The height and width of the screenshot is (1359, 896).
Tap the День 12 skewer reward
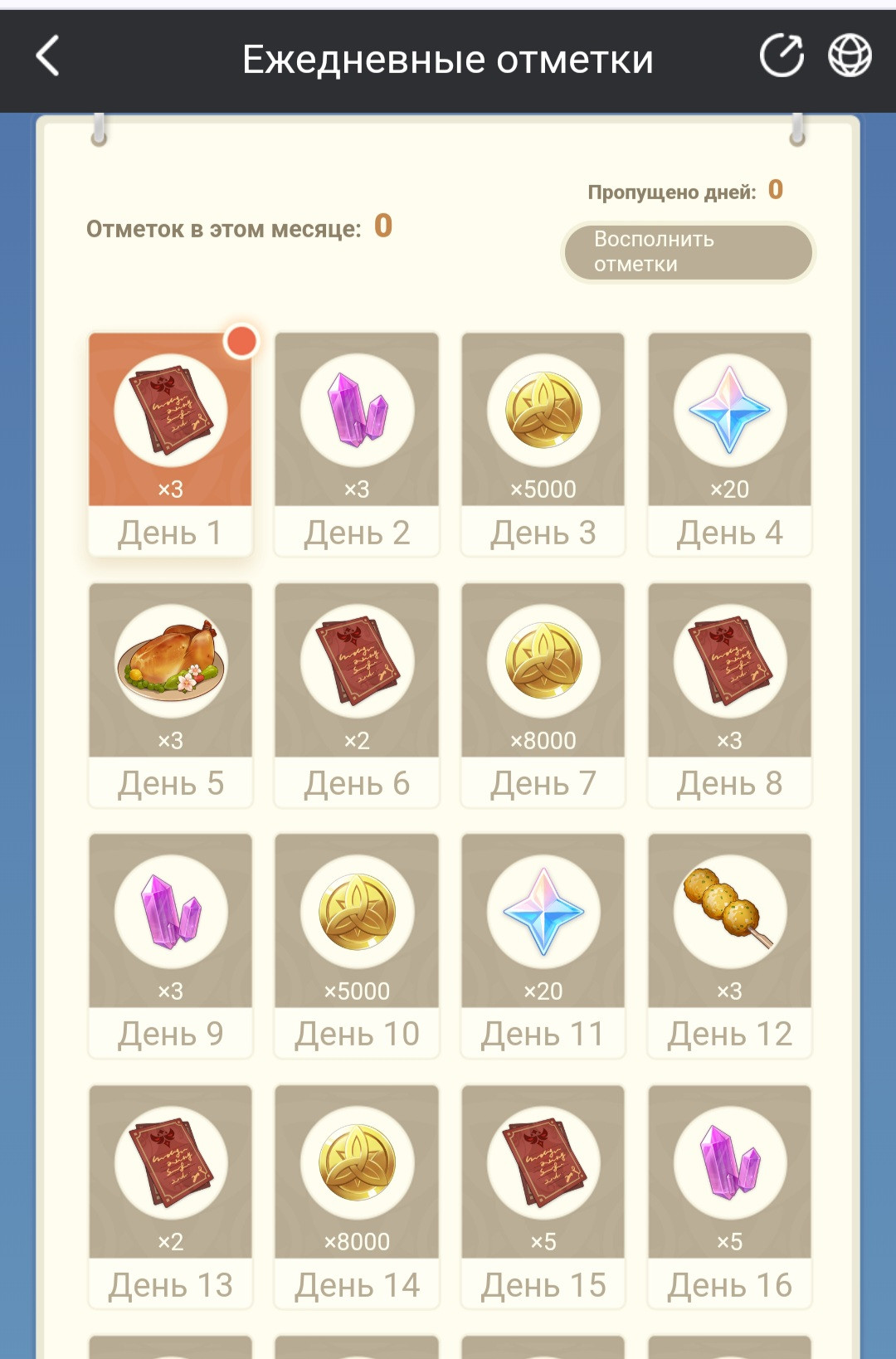pyautogui.click(x=729, y=945)
